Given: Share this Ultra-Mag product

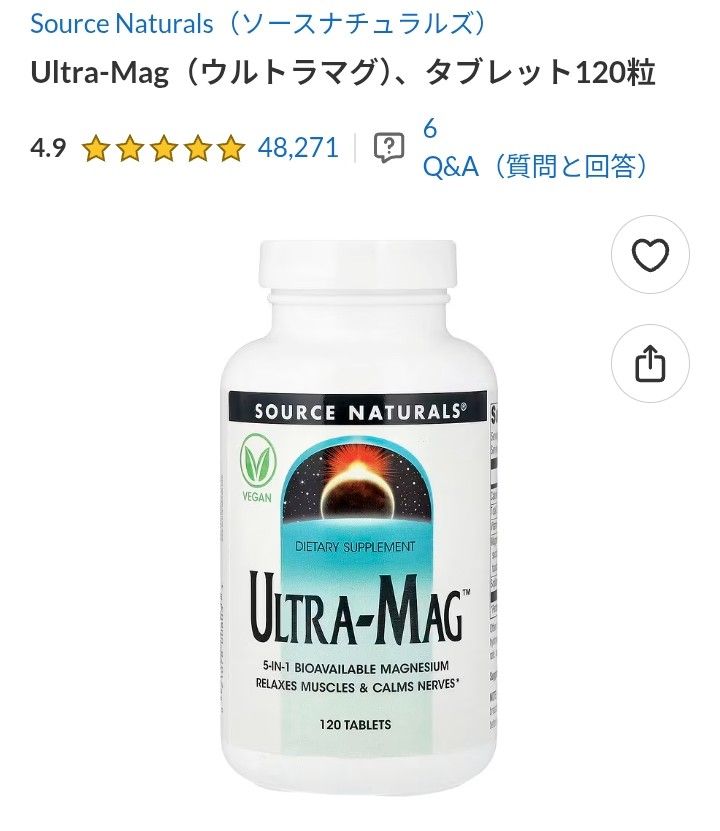Looking at the screenshot, I should point(650,363).
